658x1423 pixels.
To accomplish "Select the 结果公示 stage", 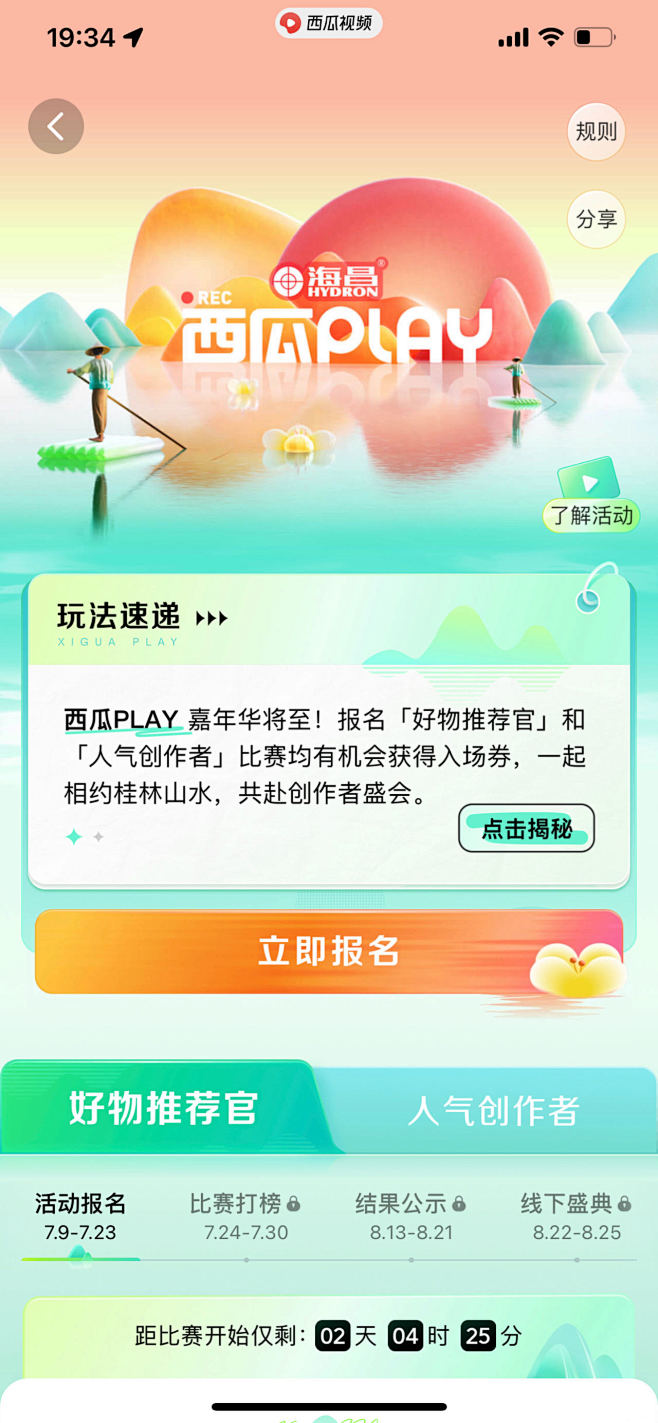I will click(410, 1216).
